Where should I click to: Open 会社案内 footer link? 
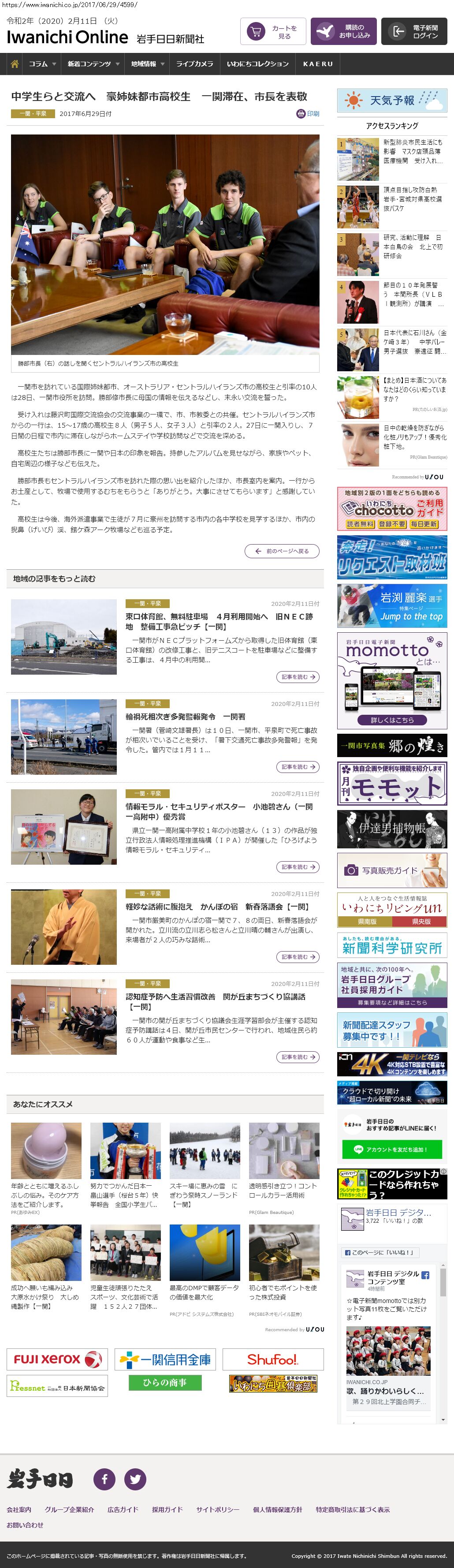19,1509
